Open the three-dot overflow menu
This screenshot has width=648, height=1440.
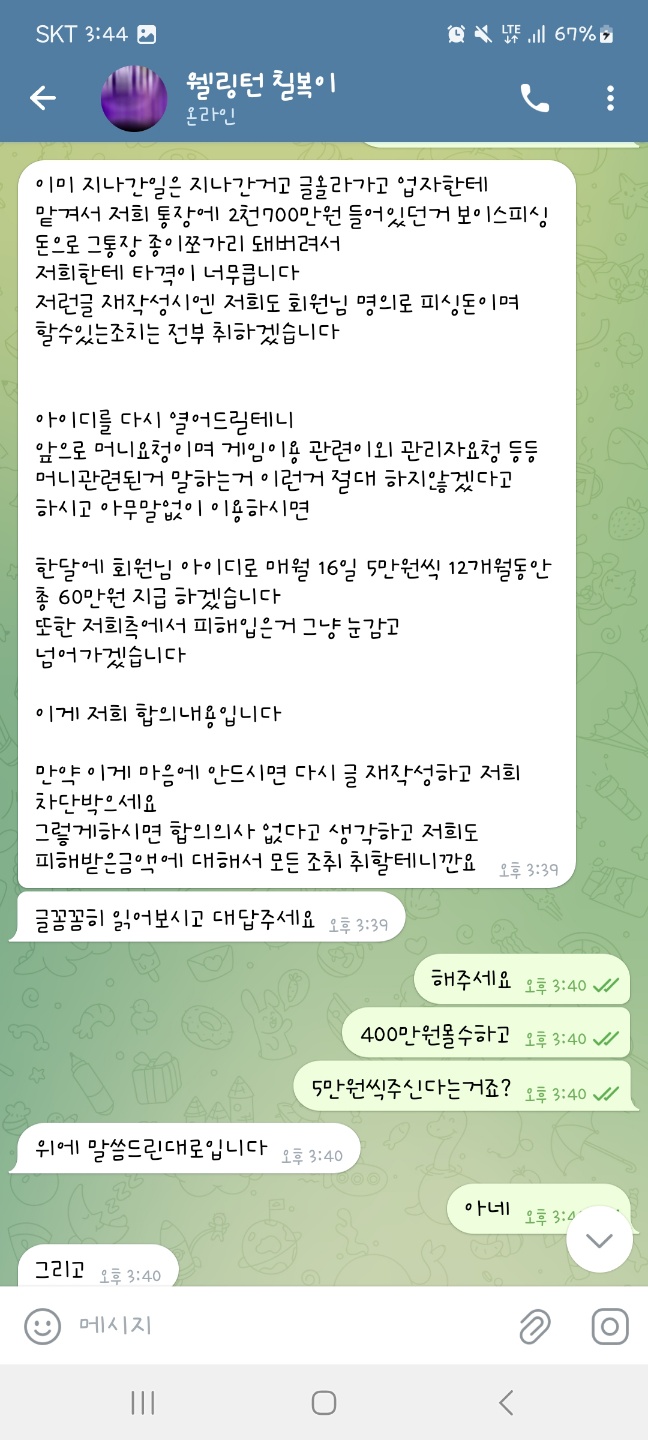(x=610, y=97)
